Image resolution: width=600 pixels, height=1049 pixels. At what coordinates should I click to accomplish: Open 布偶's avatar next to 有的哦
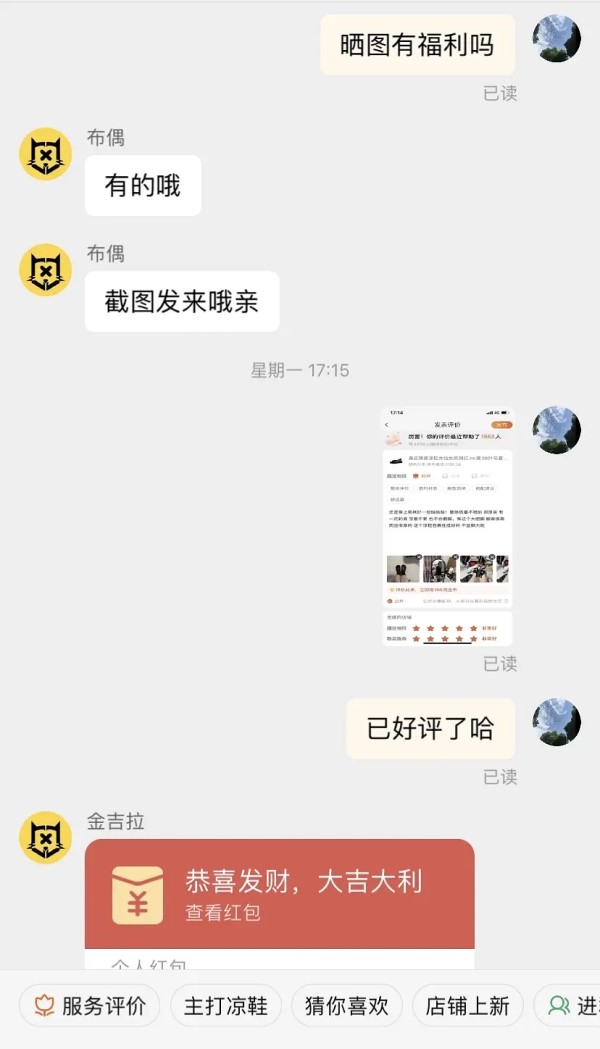tap(46, 154)
